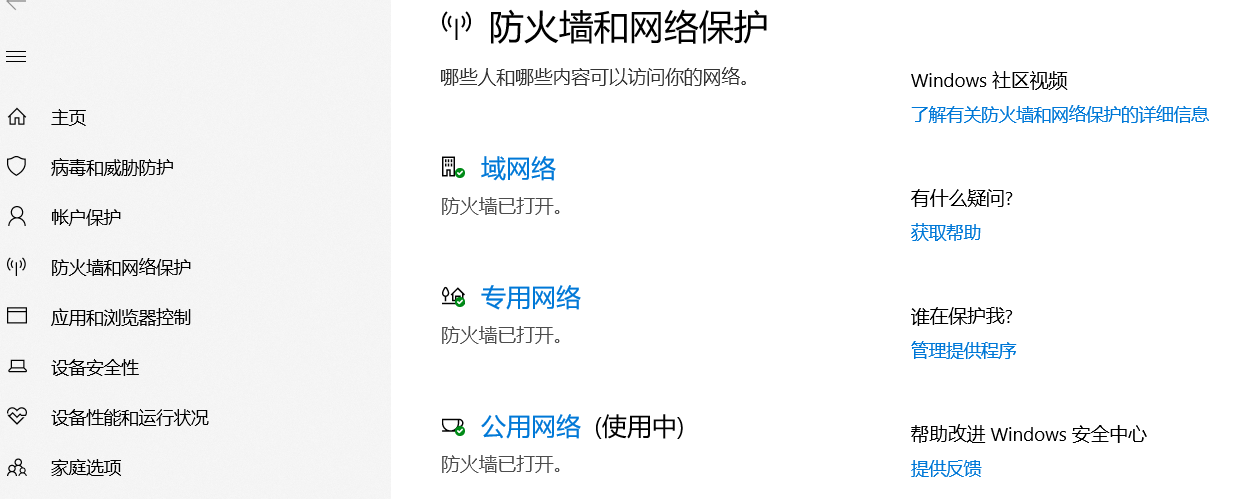Open 域网络 firewall settings
This screenshot has height=499, width=1252.
coord(518,168)
